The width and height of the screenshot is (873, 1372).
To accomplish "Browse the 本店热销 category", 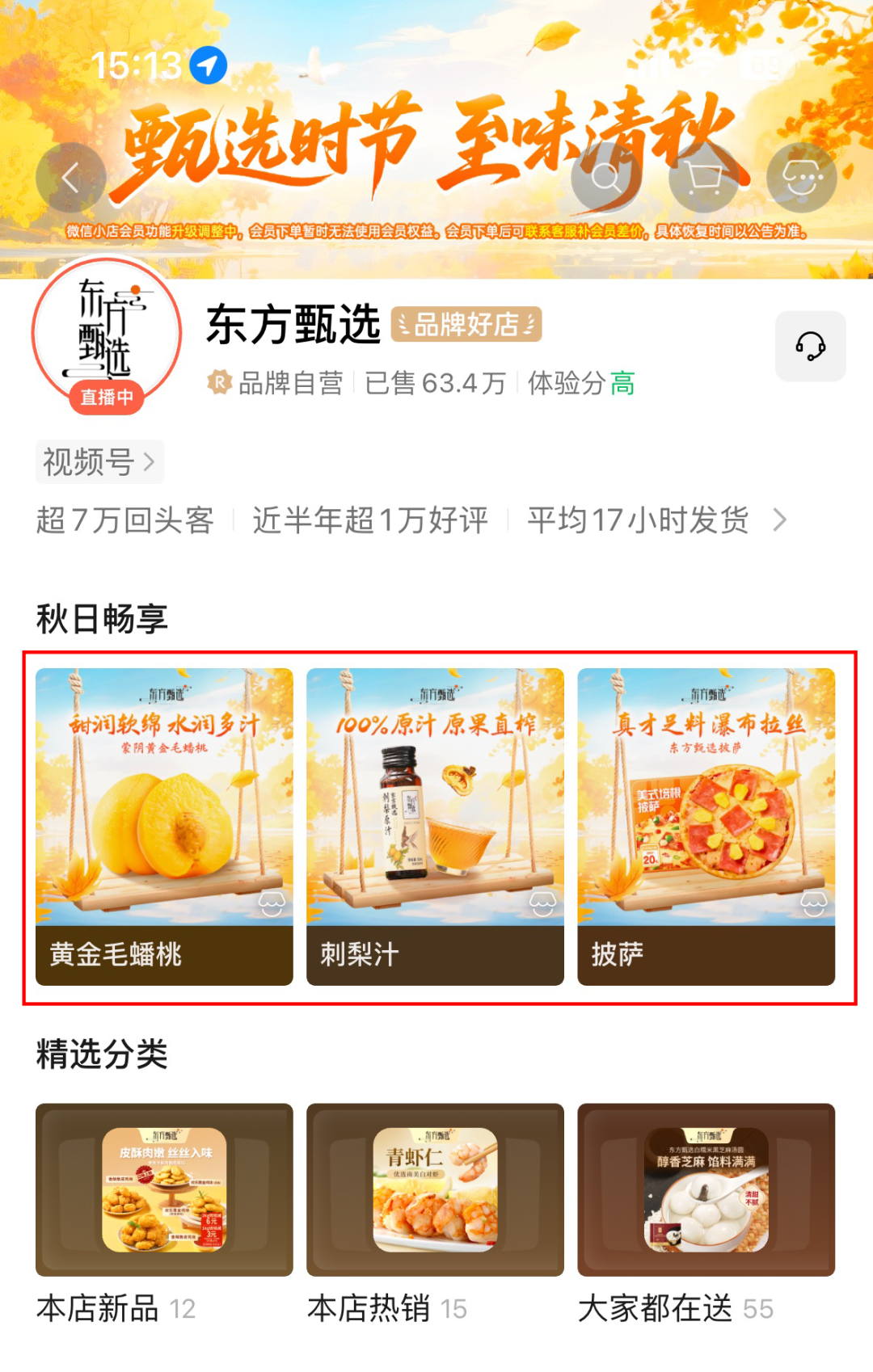I will click(435, 1212).
